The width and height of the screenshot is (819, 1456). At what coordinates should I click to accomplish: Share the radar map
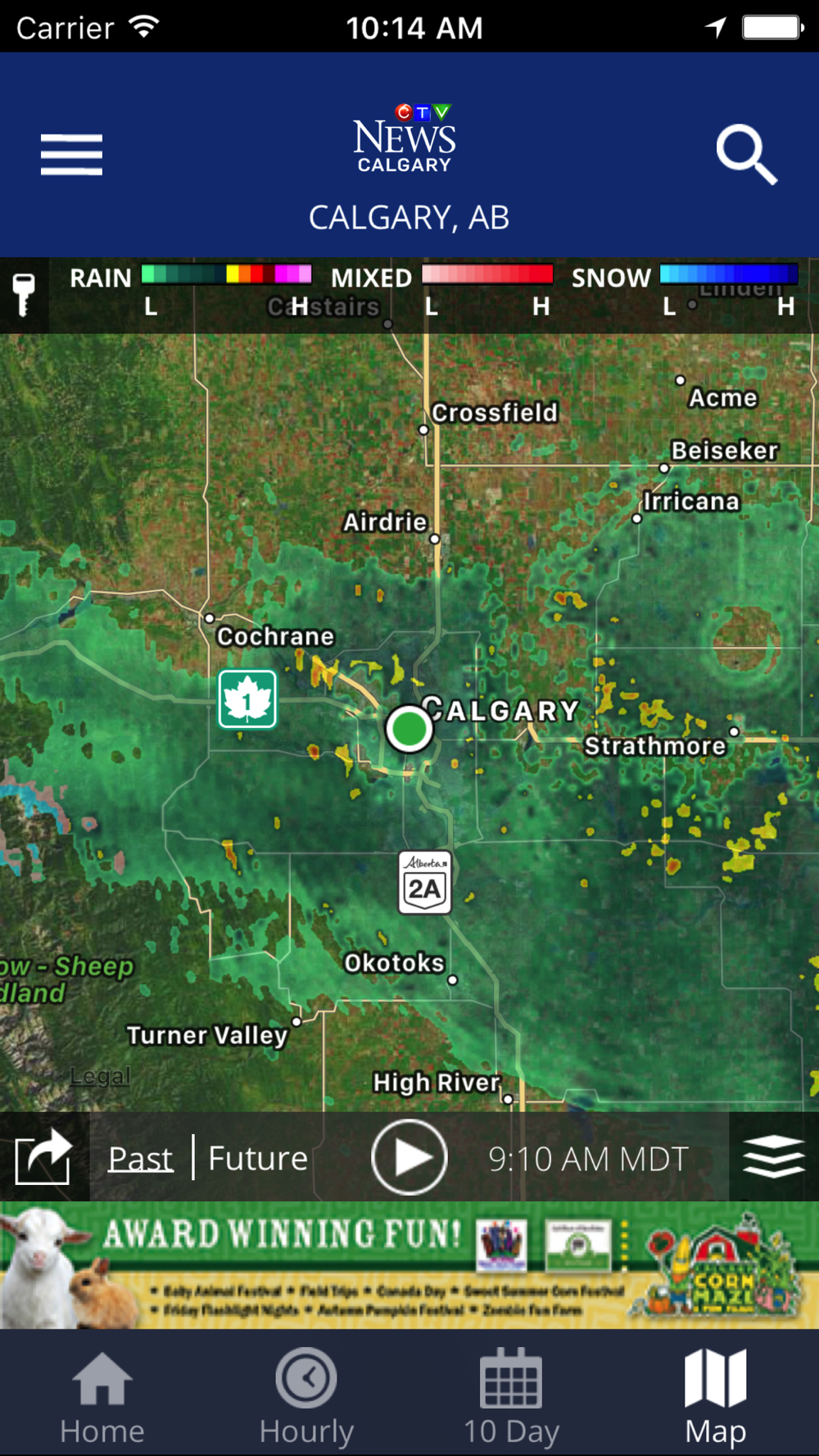pos(44,1156)
